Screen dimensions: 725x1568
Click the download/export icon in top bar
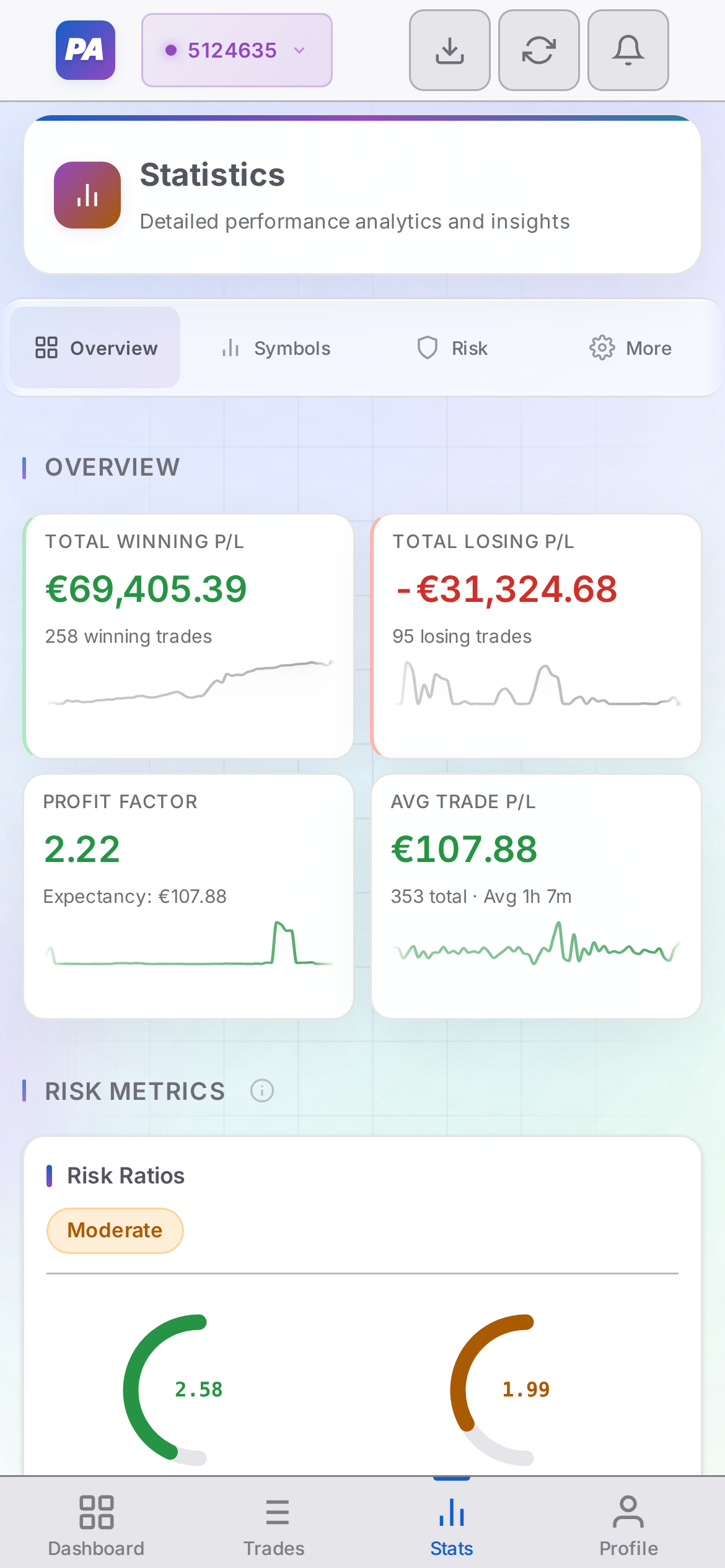point(450,50)
